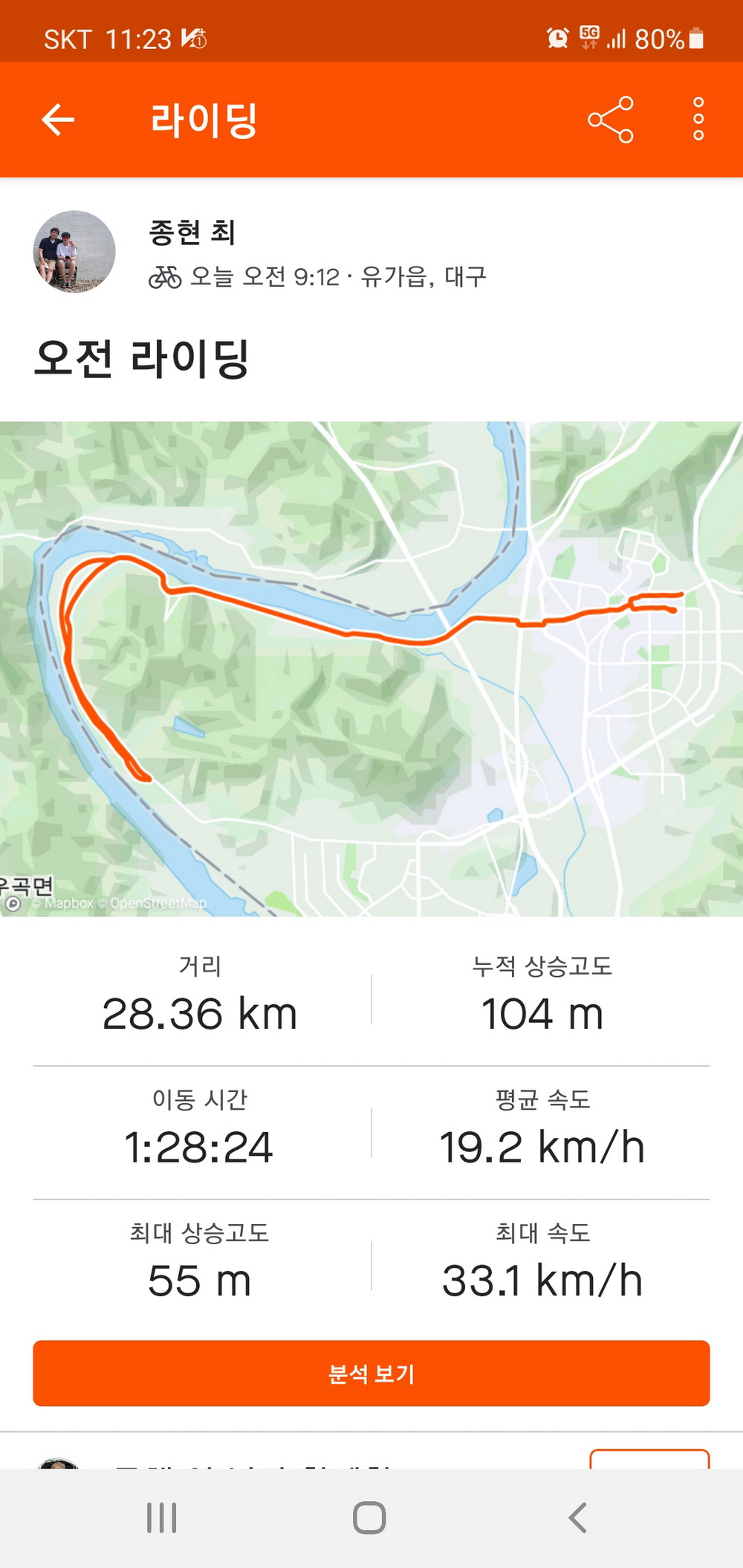
Task: Share this ride activity
Action: pos(610,120)
